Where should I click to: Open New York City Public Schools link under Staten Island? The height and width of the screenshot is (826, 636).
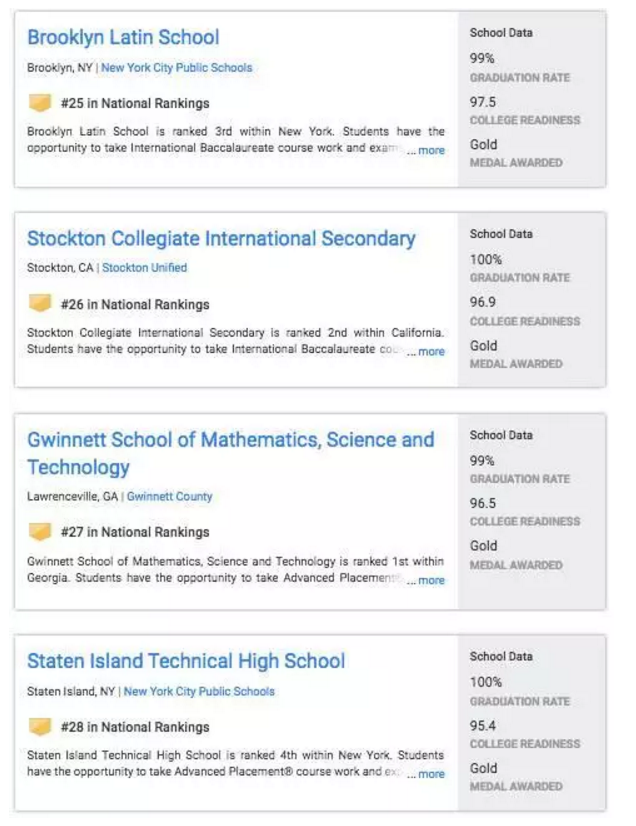coord(199,691)
